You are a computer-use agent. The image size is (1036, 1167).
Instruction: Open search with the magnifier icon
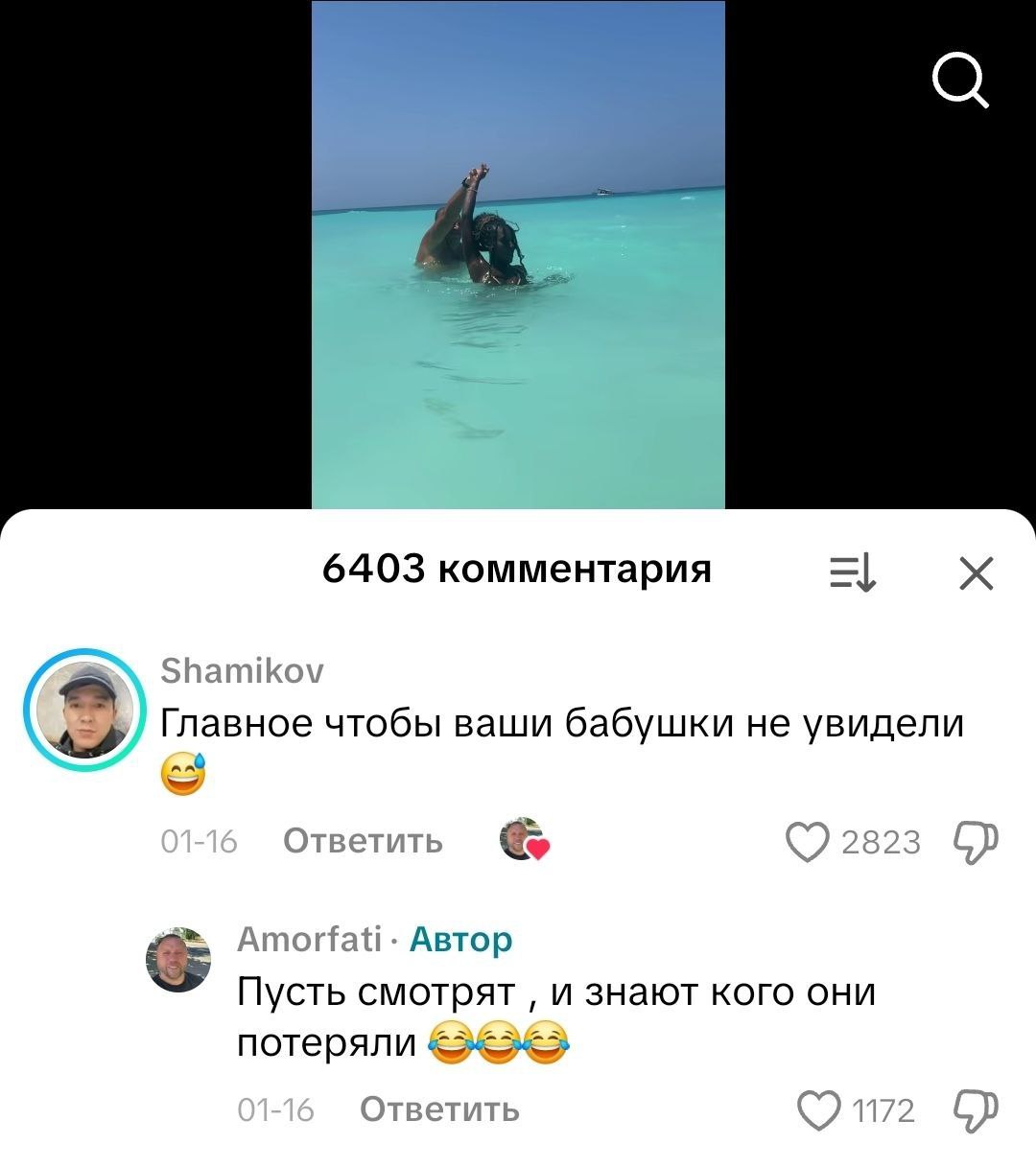pyautogui.click(x=960, y=81)
